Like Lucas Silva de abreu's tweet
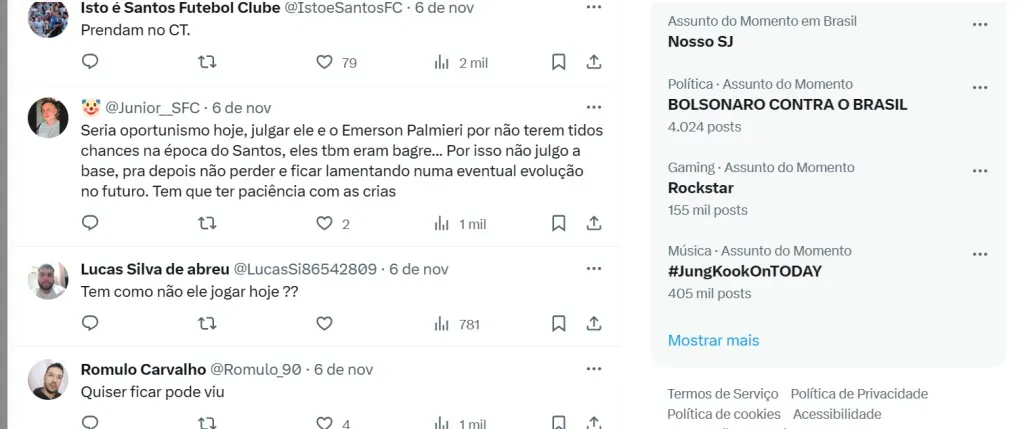The width and height of the screenshot is (1024, 429). (324, 324)
